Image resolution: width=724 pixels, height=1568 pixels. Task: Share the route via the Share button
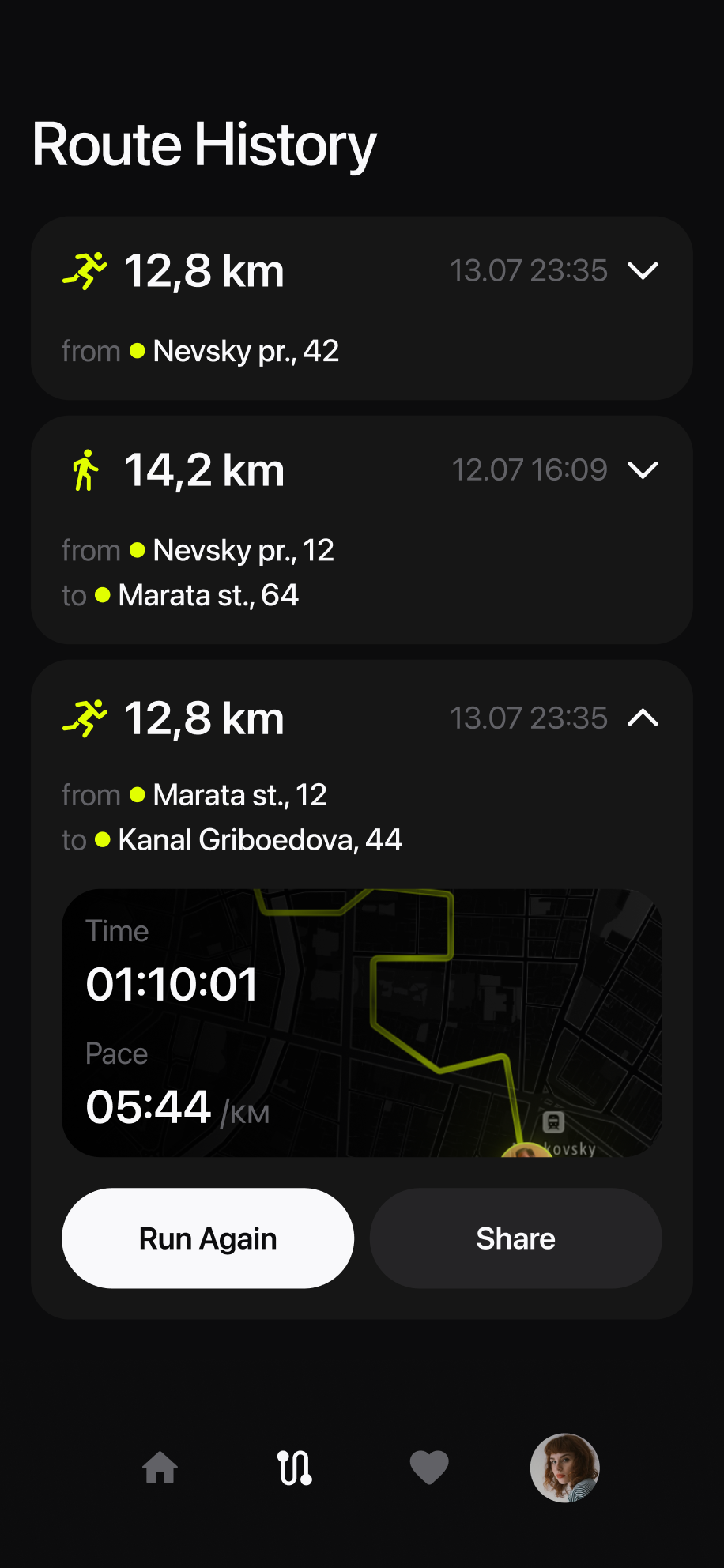point(515,1238)
